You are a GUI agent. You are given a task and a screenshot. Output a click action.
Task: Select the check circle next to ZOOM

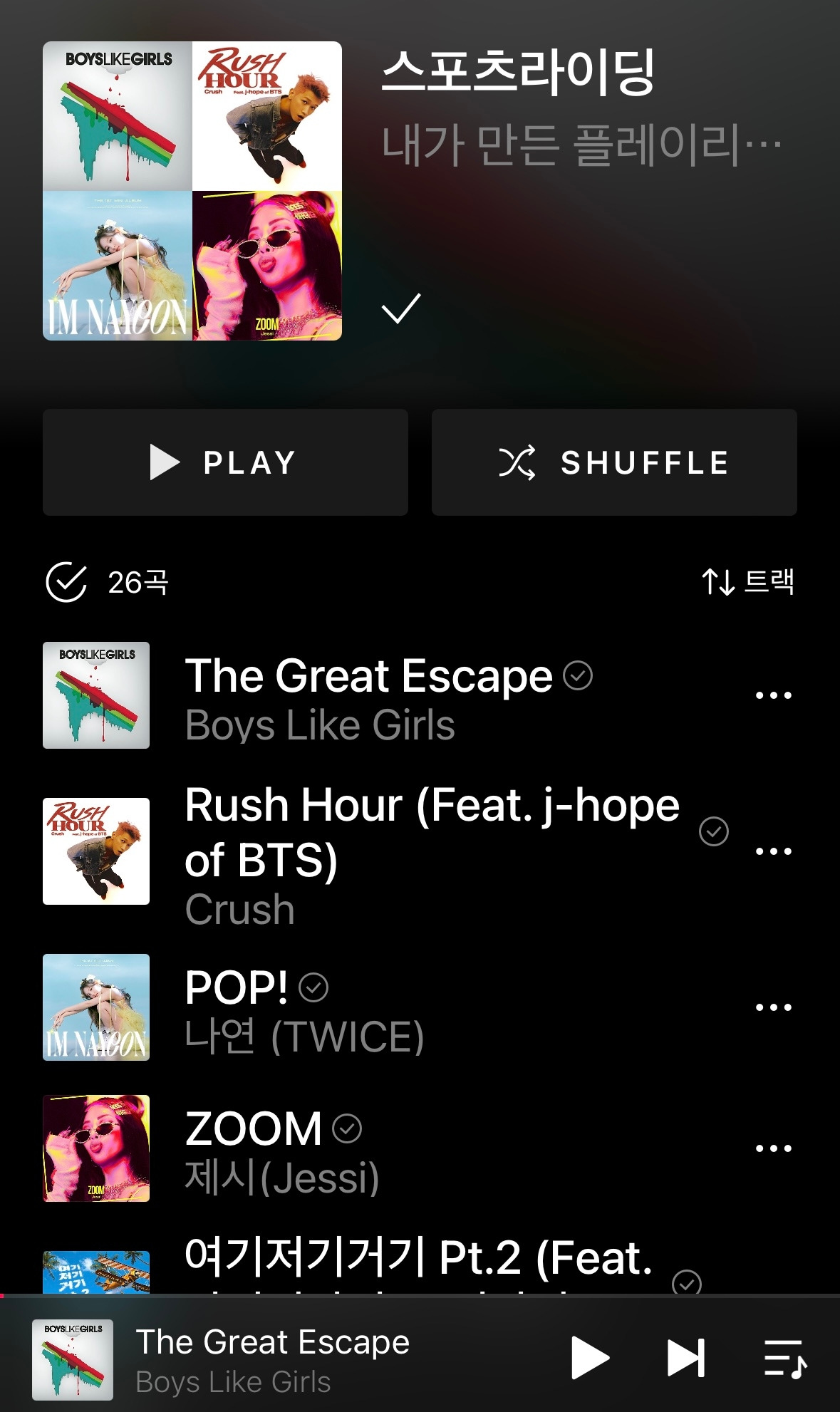347,1128
